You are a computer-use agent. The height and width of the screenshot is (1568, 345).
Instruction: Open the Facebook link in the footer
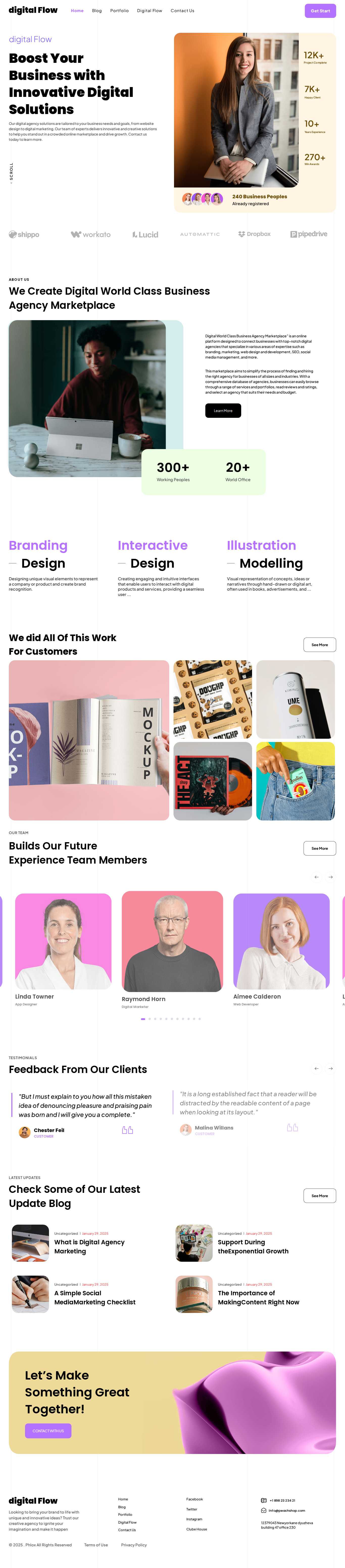click(x=194, y=1499)
